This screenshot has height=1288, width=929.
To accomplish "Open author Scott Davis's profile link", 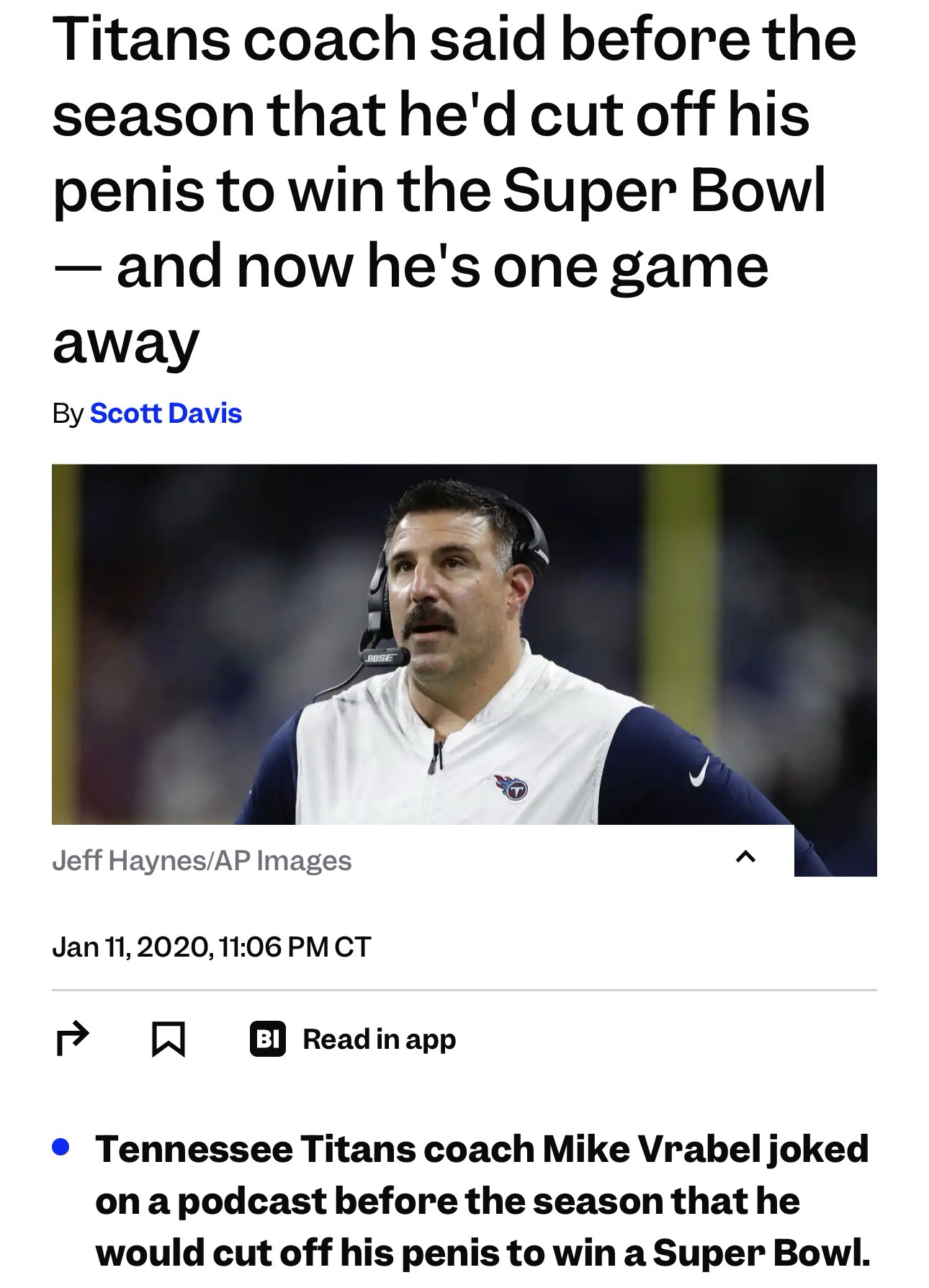I will pyautogui.click(x=166, y=413).
